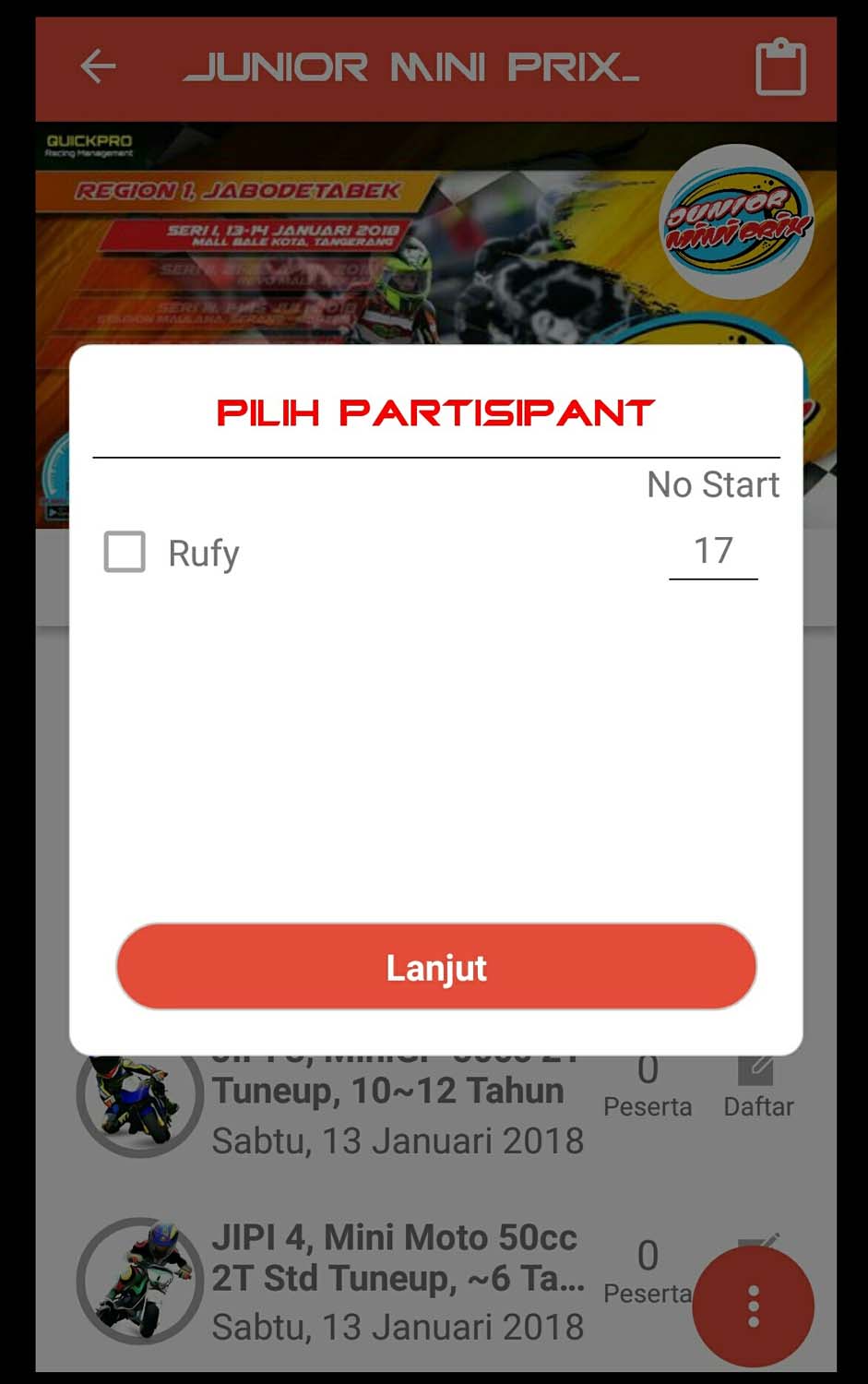Edit the No Start number field

pyautogui.click(x=713, y=553)
